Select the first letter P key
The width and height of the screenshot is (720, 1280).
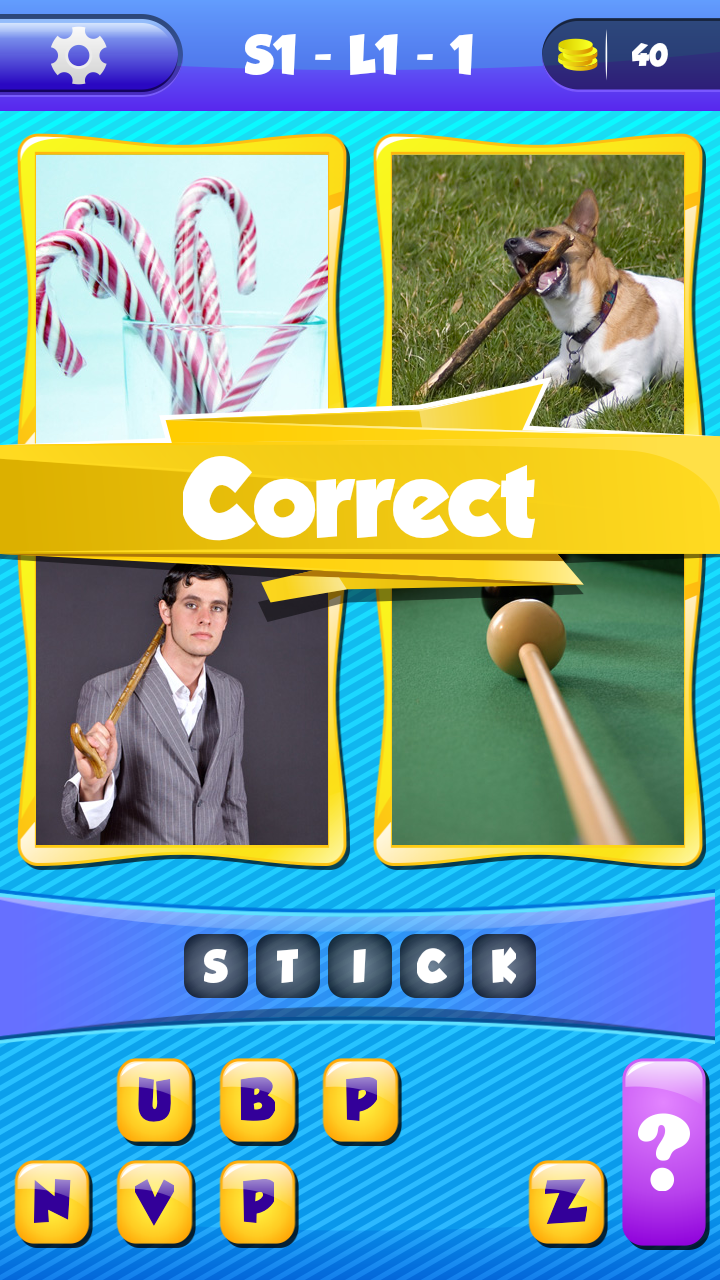pyautogui.click(x=360, y=1102)
